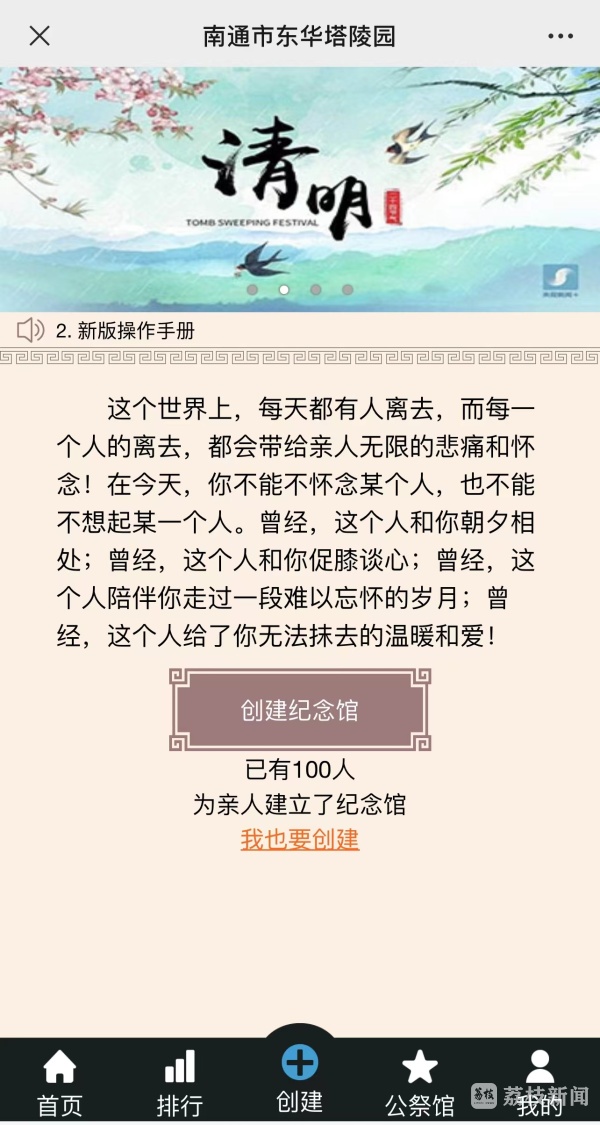
Task: Switch to the 首页 tab
Action: [60, 1082]
